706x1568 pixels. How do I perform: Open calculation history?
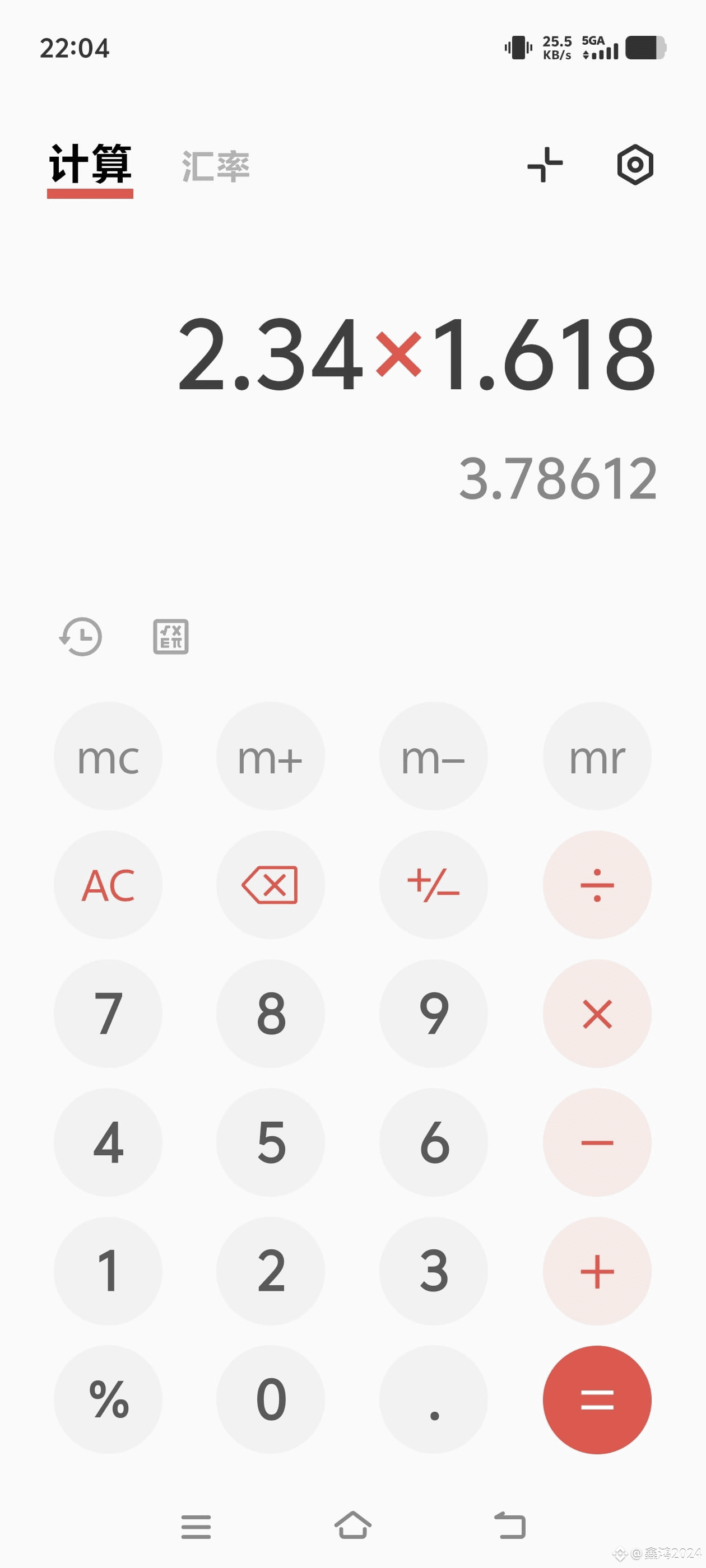[x=81, y=637]
